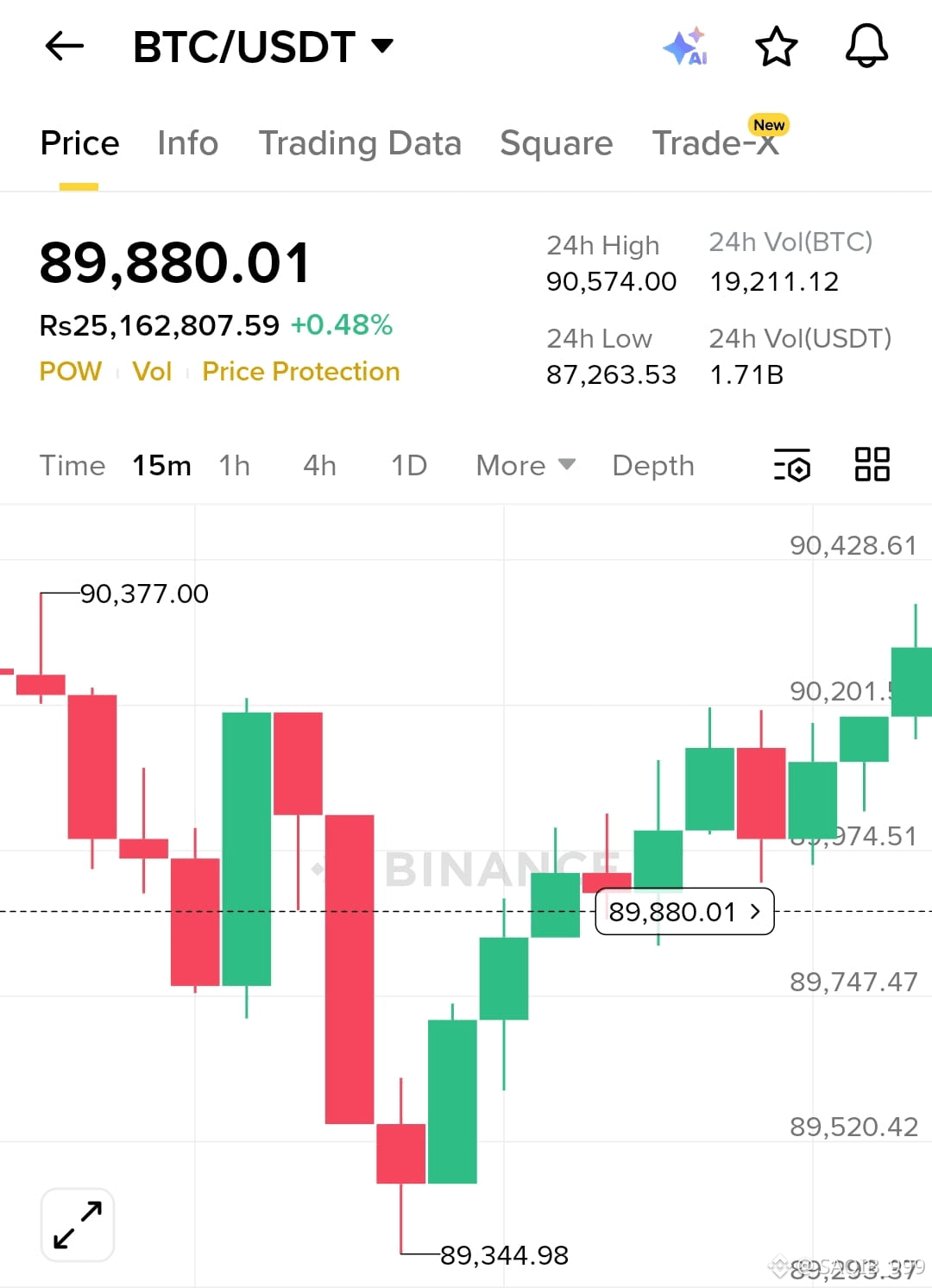Viewport: 932px width, 1288px height.
Task: Open notifications via the bell icon
Action: click(866, 47)
